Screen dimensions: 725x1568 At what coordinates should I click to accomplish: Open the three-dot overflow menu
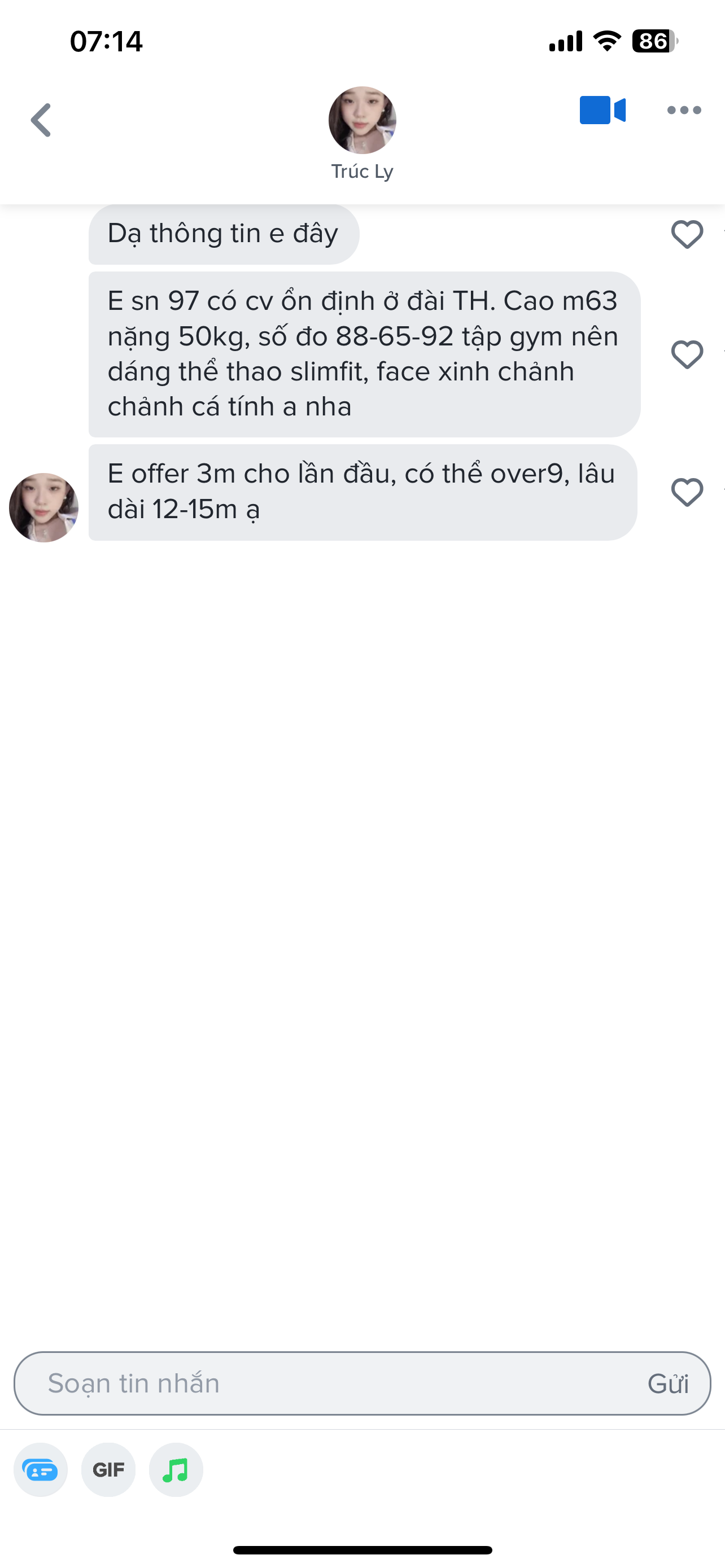pos(684,111)
